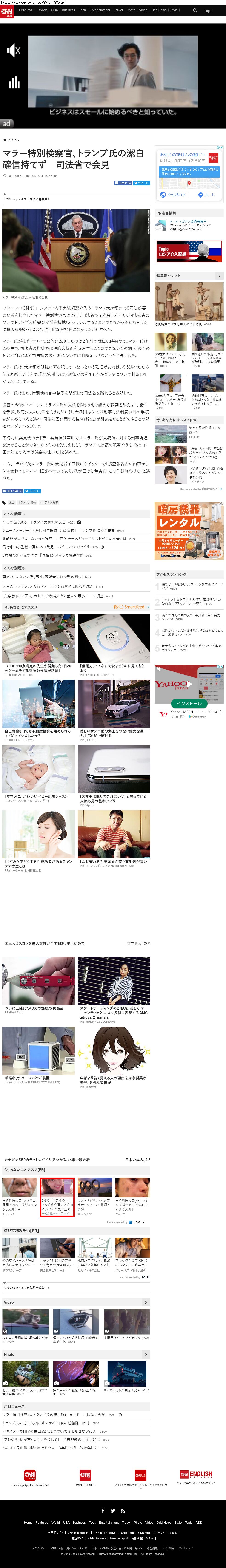This screenshot has width=226, height=1568.
Task: Tap the インストール button for Yahoo! JAPAN
Action: 189,704
